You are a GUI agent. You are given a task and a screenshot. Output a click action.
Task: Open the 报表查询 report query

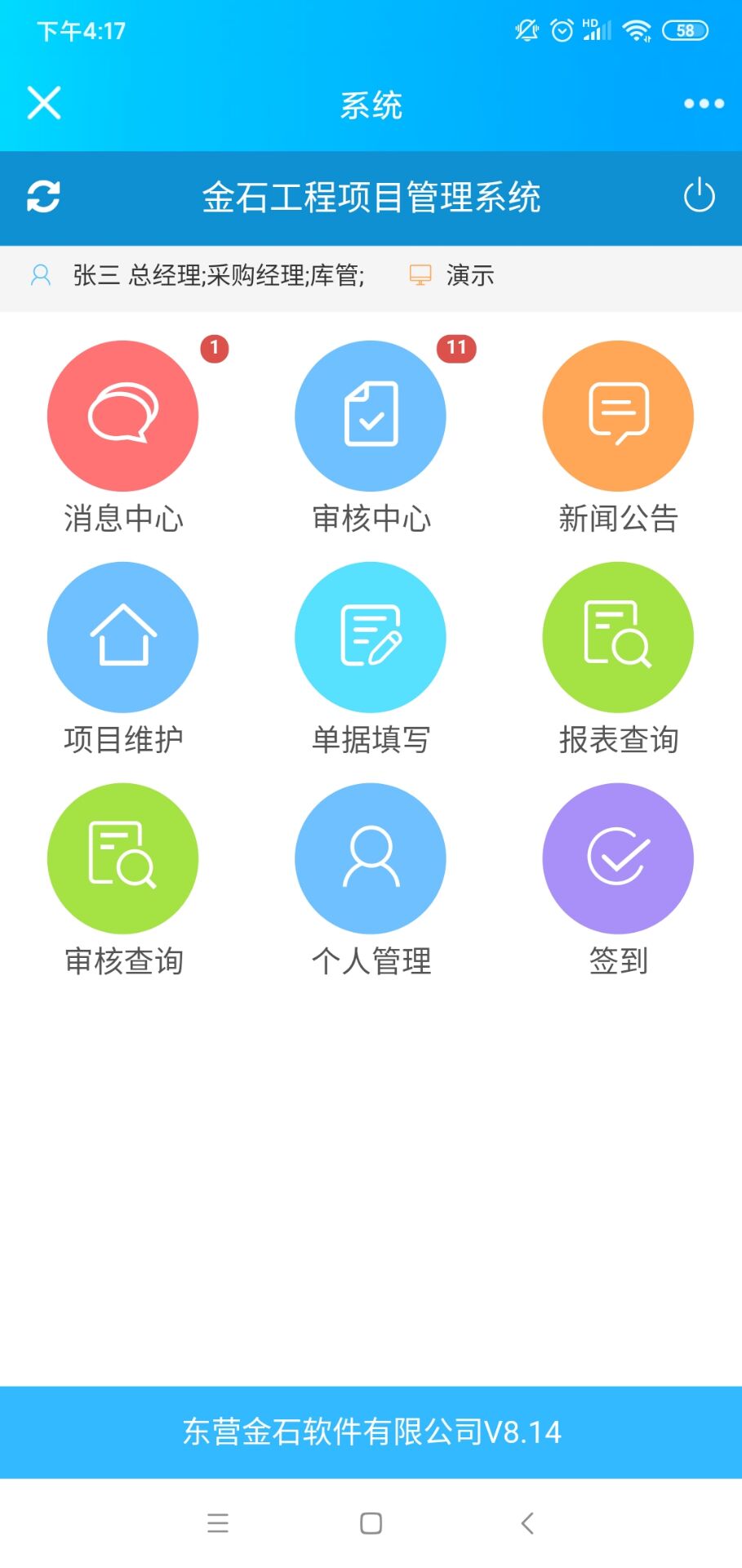coord(618,637)
